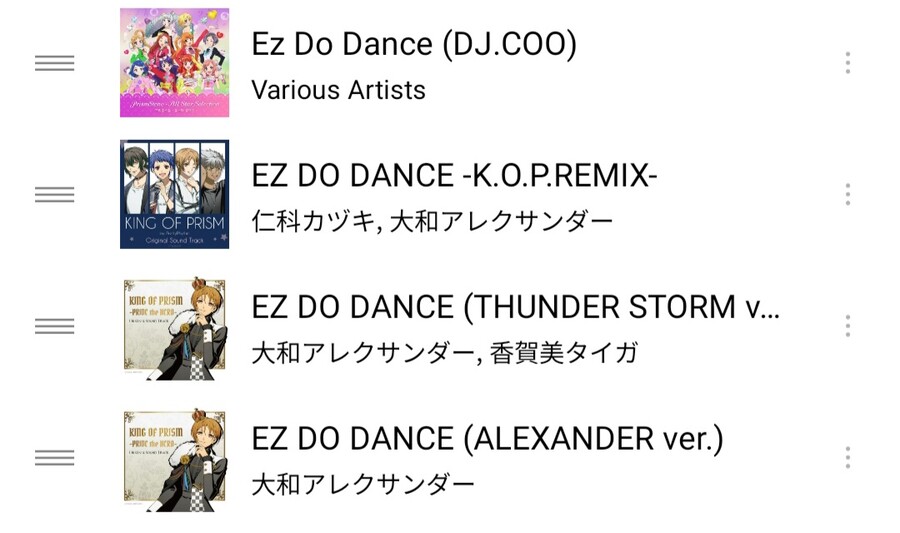The width and height of the screenshot is (900, 533).
Task: Tap the reorder handle beside the ALEXANDER ver. track
Action: 55,457
